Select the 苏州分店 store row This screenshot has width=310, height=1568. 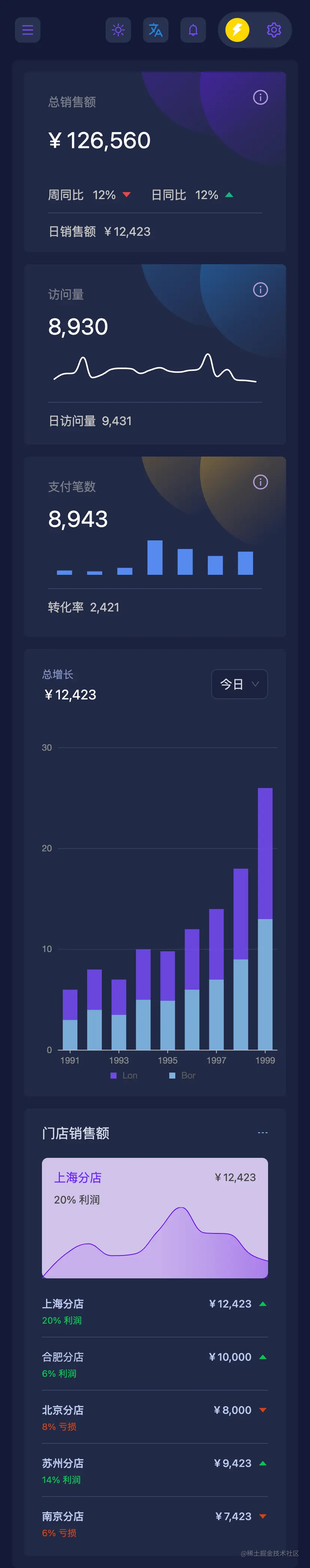(x=155, y=1470)
